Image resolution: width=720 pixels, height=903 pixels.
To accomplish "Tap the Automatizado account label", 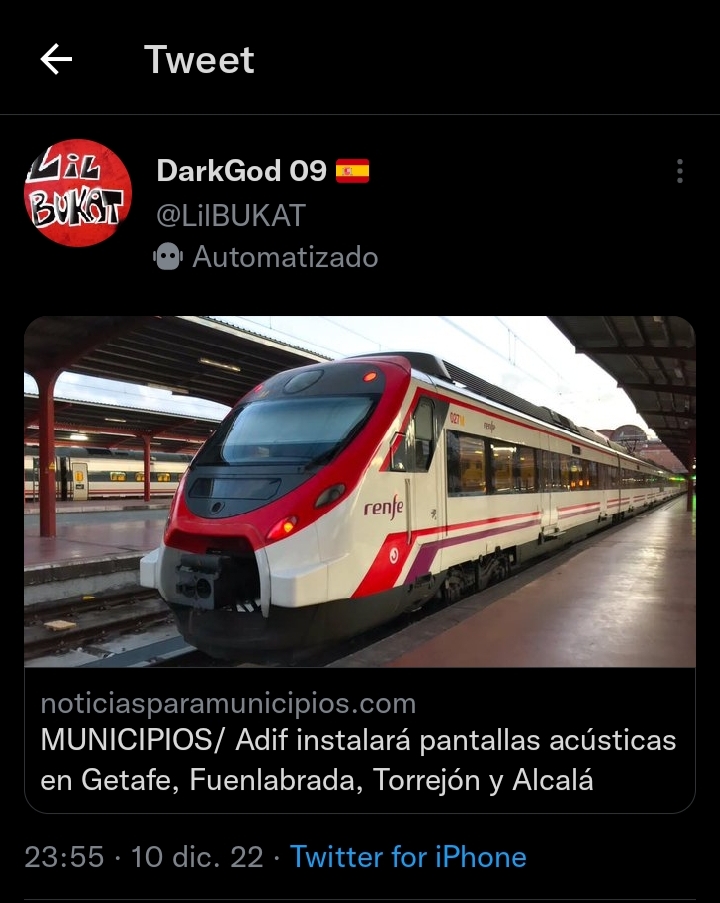I will [284, 257].
